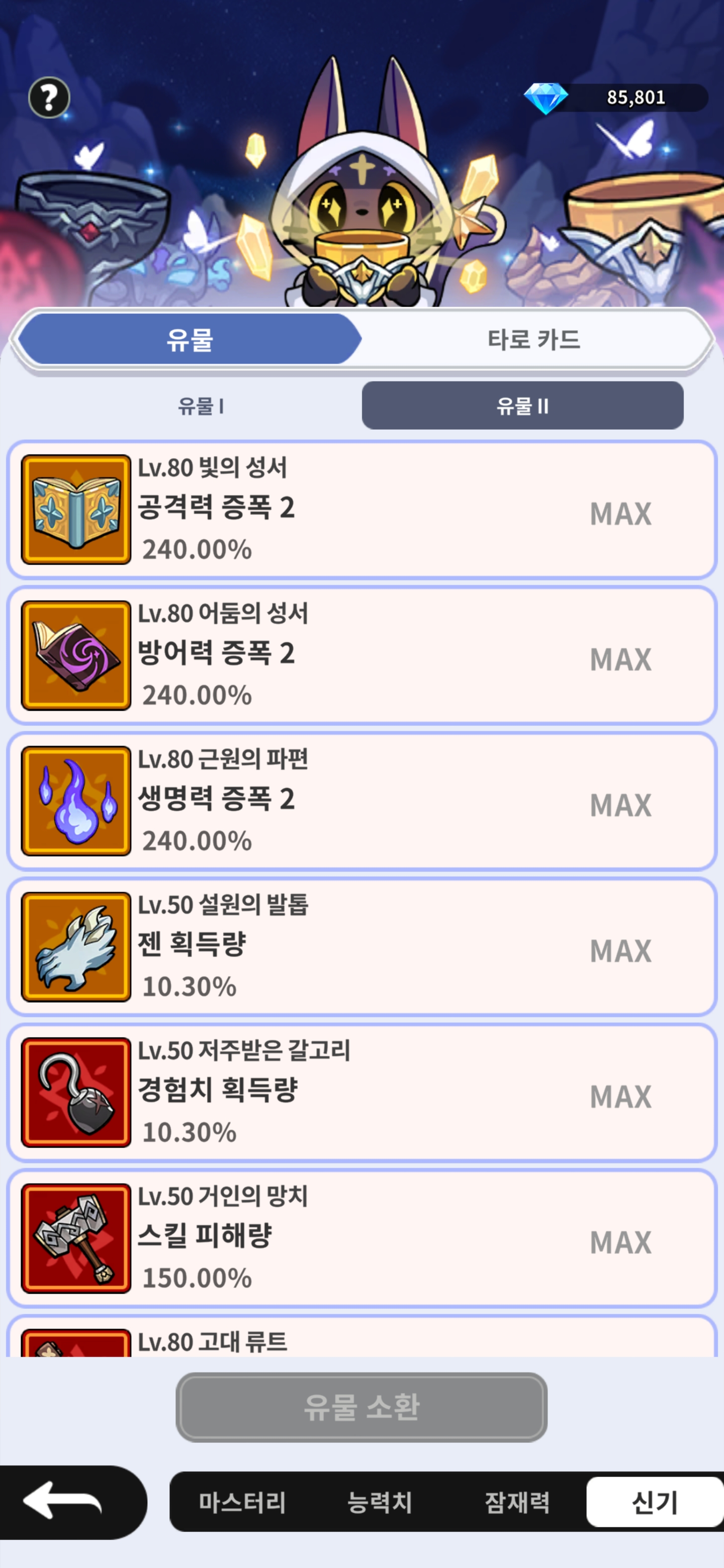Image resolution: width=724 pixels, height=1568 pixels.
Task: Select the 유물 II sub-tab
Action: pos(522,406)
